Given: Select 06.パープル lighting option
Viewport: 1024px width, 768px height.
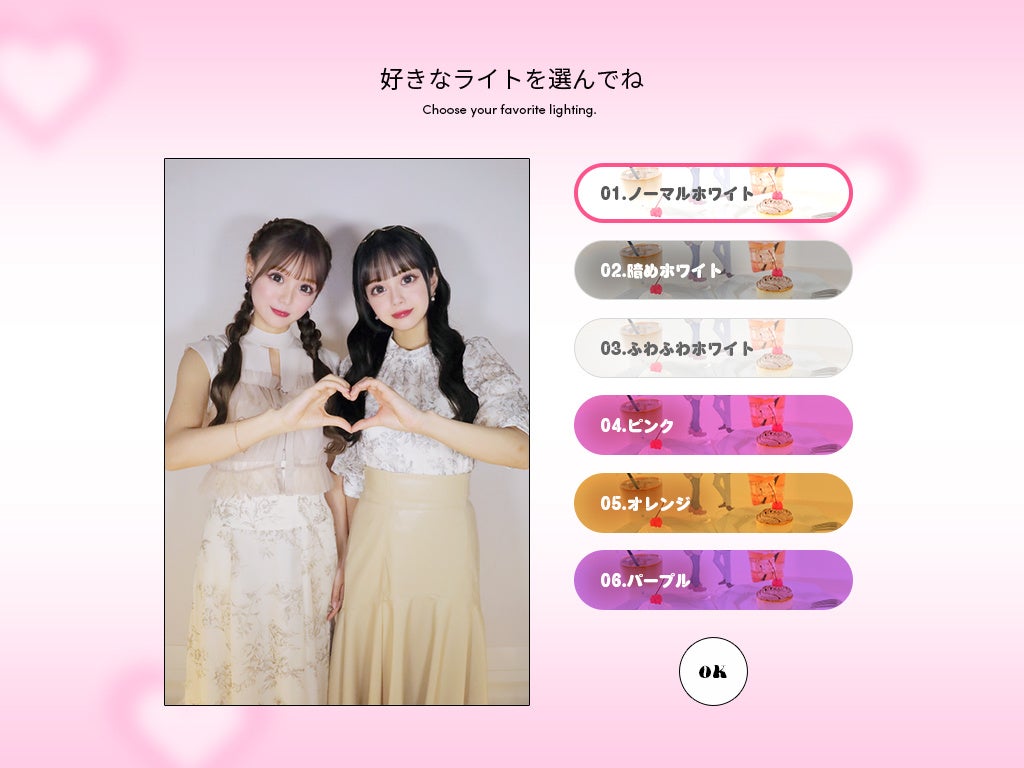Looking at the screenshot, I should [713, 580].
